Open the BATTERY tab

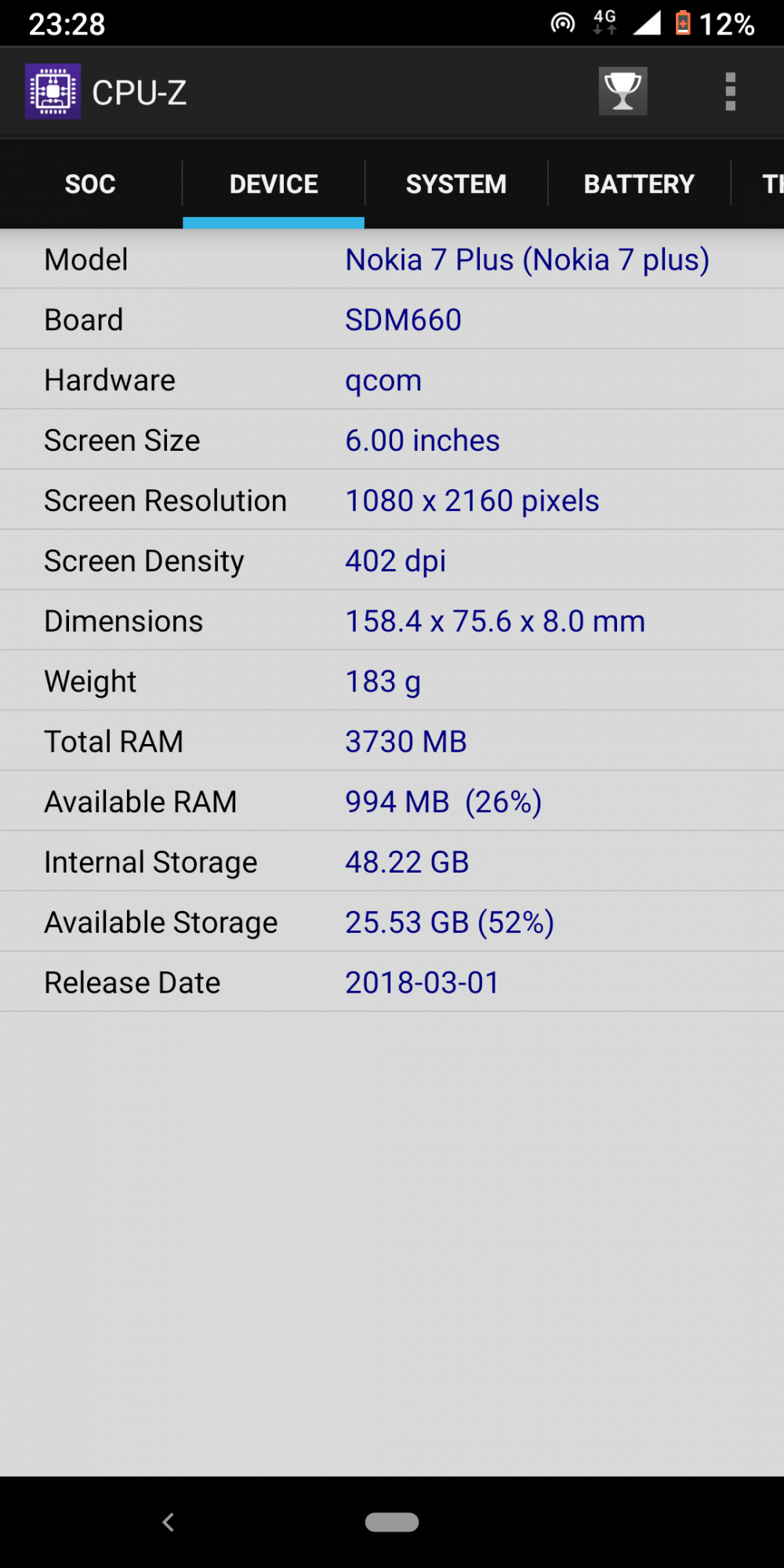(x=639, y=183)
